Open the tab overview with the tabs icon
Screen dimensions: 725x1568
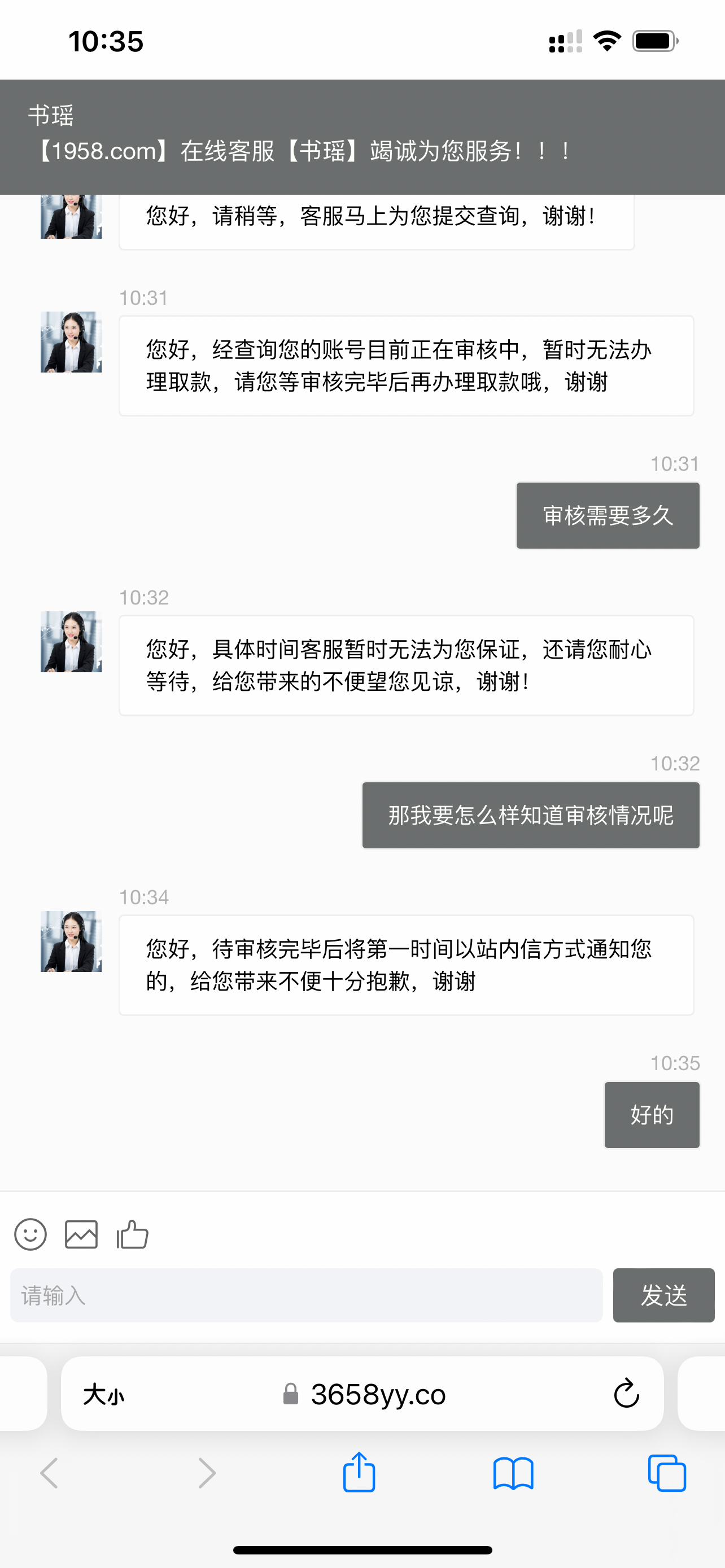[x=667, y=1473]
